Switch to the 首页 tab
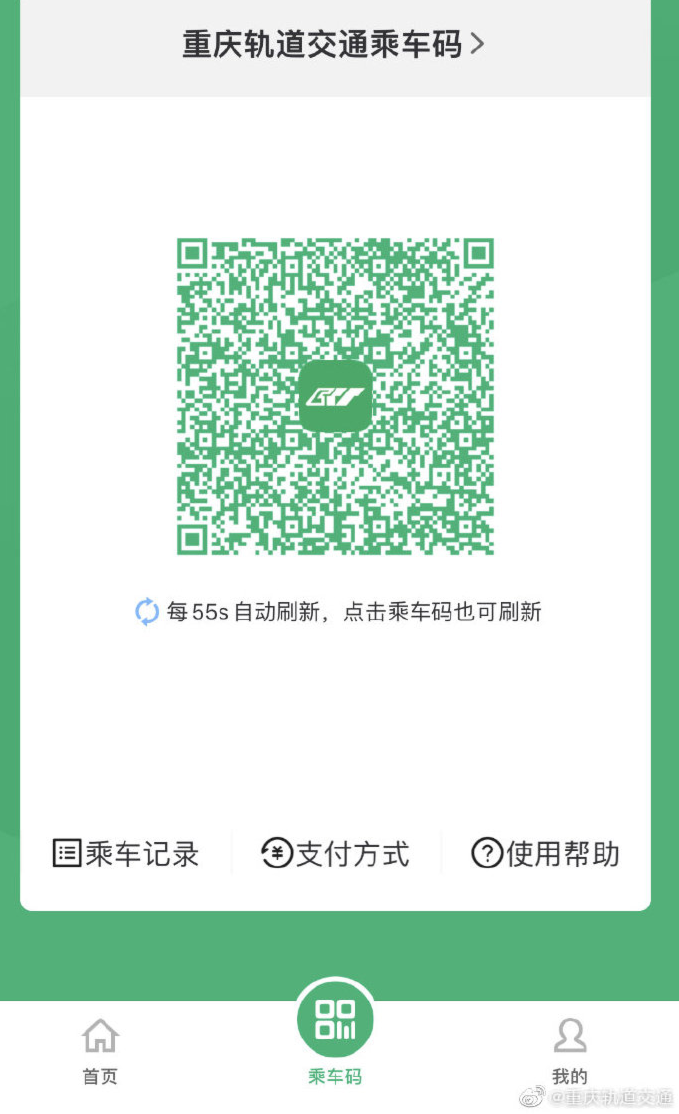Screen dimensions: 679x1114 [100, 1050]
